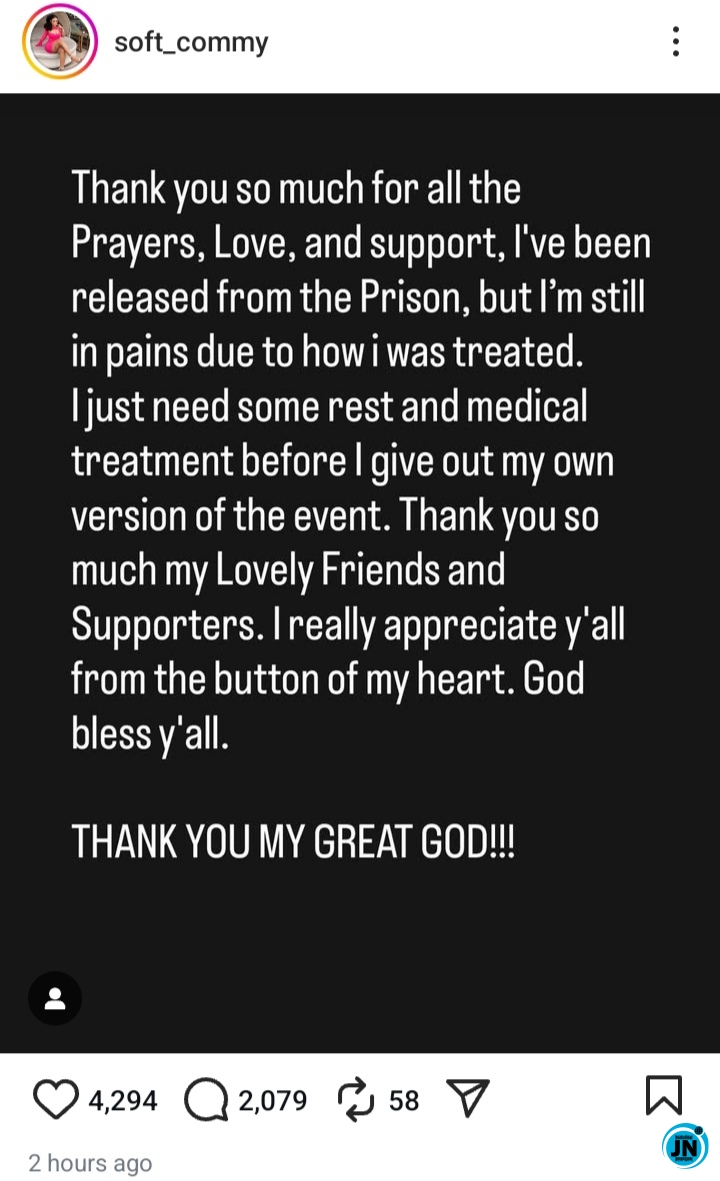Share the post via paper plane
Screen dimensions: 720x1181
pos(468,1097)
